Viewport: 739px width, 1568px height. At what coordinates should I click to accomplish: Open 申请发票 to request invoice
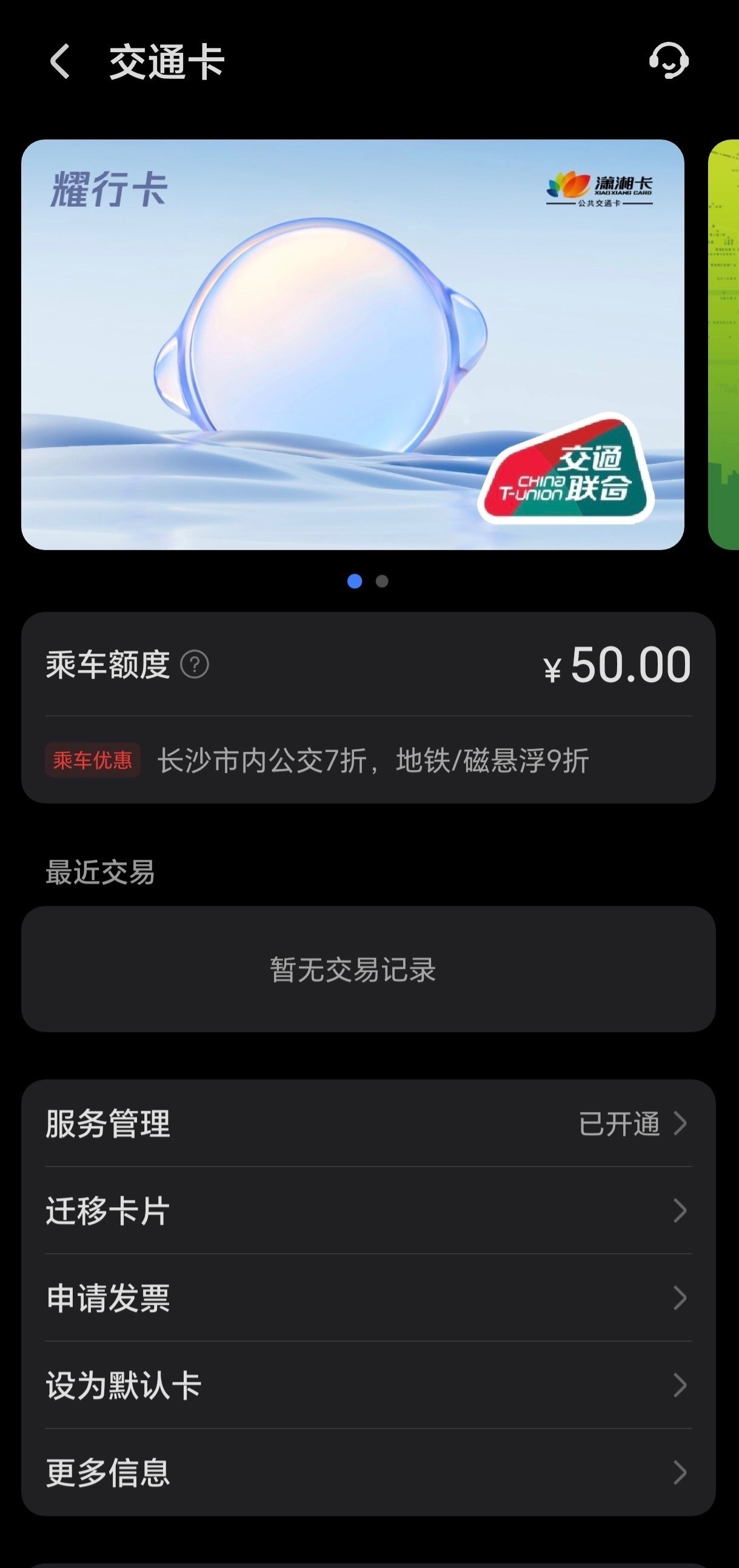tap(367, 1298)
